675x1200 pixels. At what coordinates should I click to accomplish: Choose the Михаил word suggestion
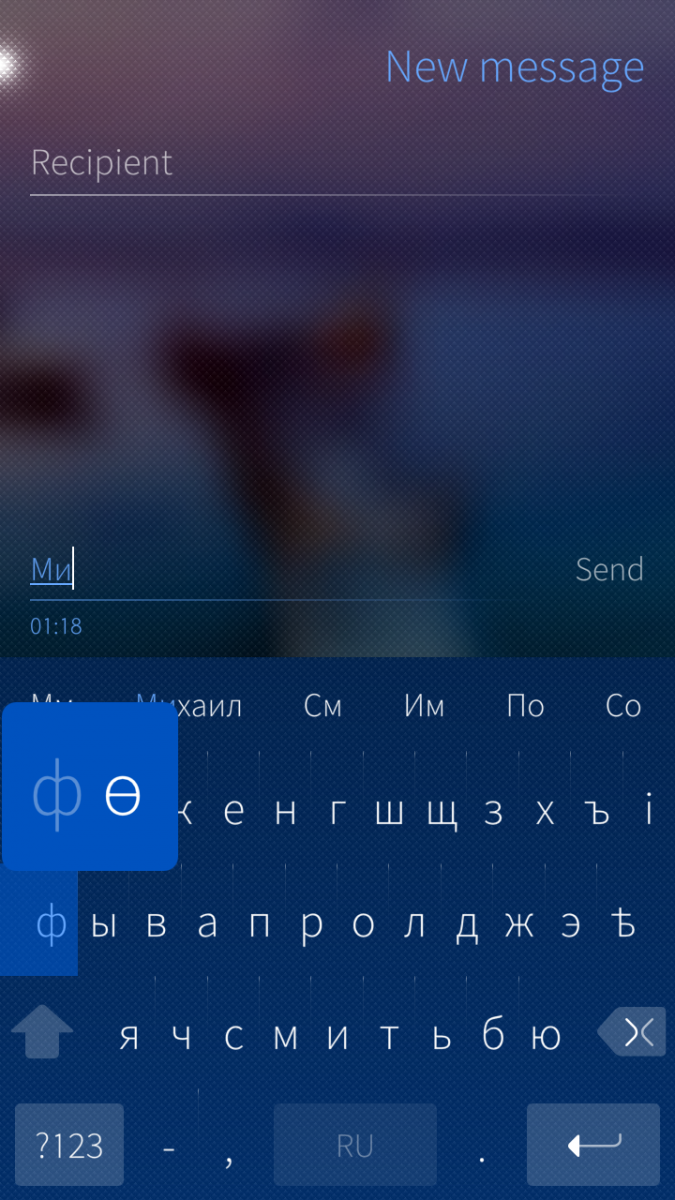tap(200, 706)
